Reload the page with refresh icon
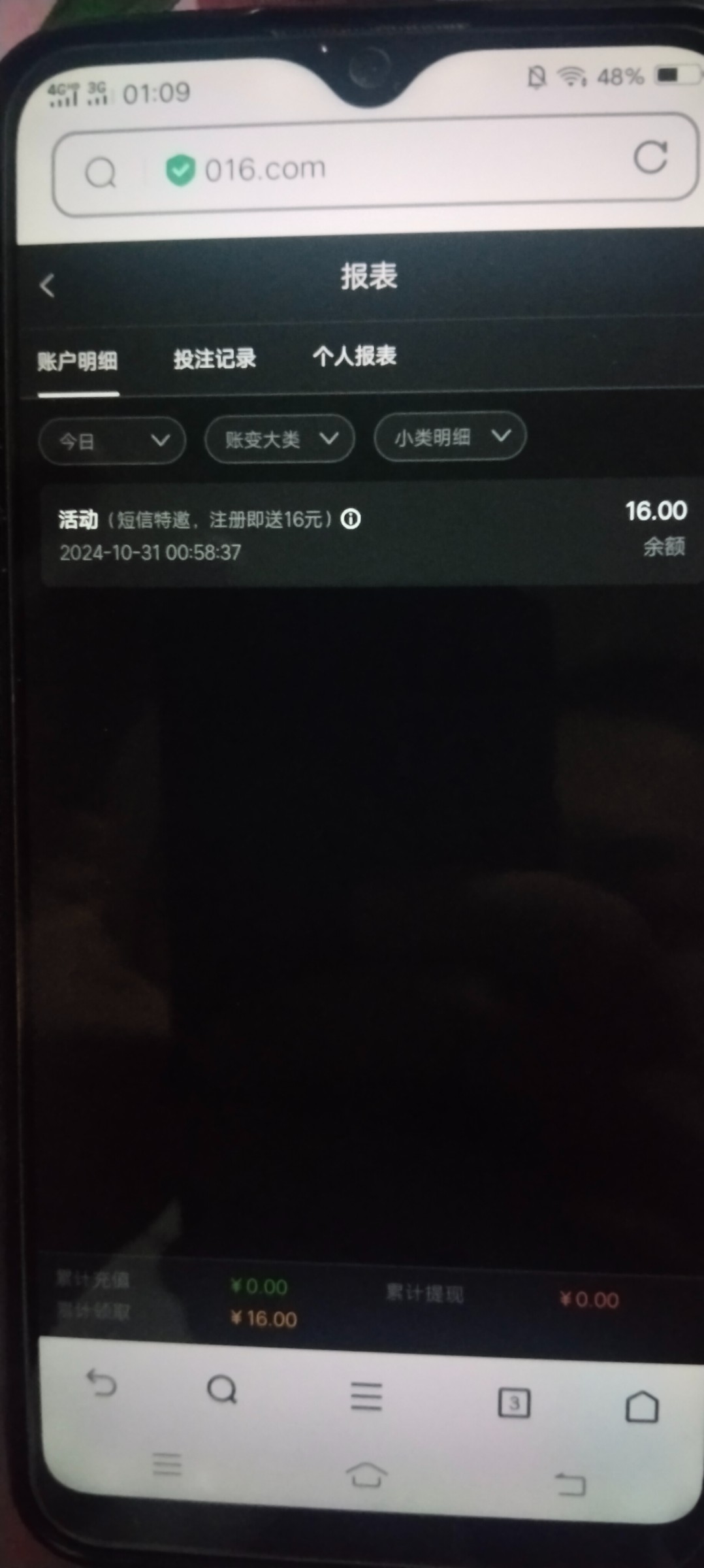The height and width of the screenshot is (1568, 704). [650, 157]
